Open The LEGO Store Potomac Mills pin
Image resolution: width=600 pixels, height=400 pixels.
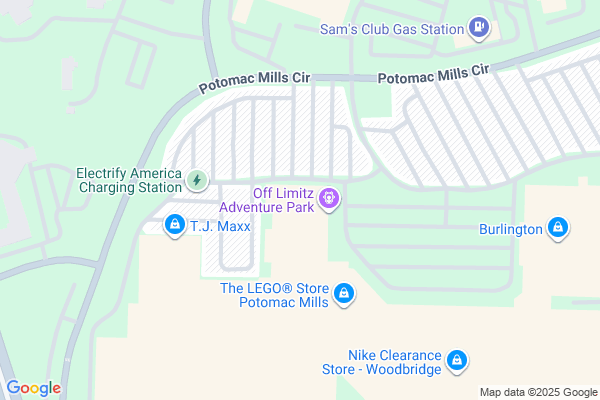(x=344, y=294)
